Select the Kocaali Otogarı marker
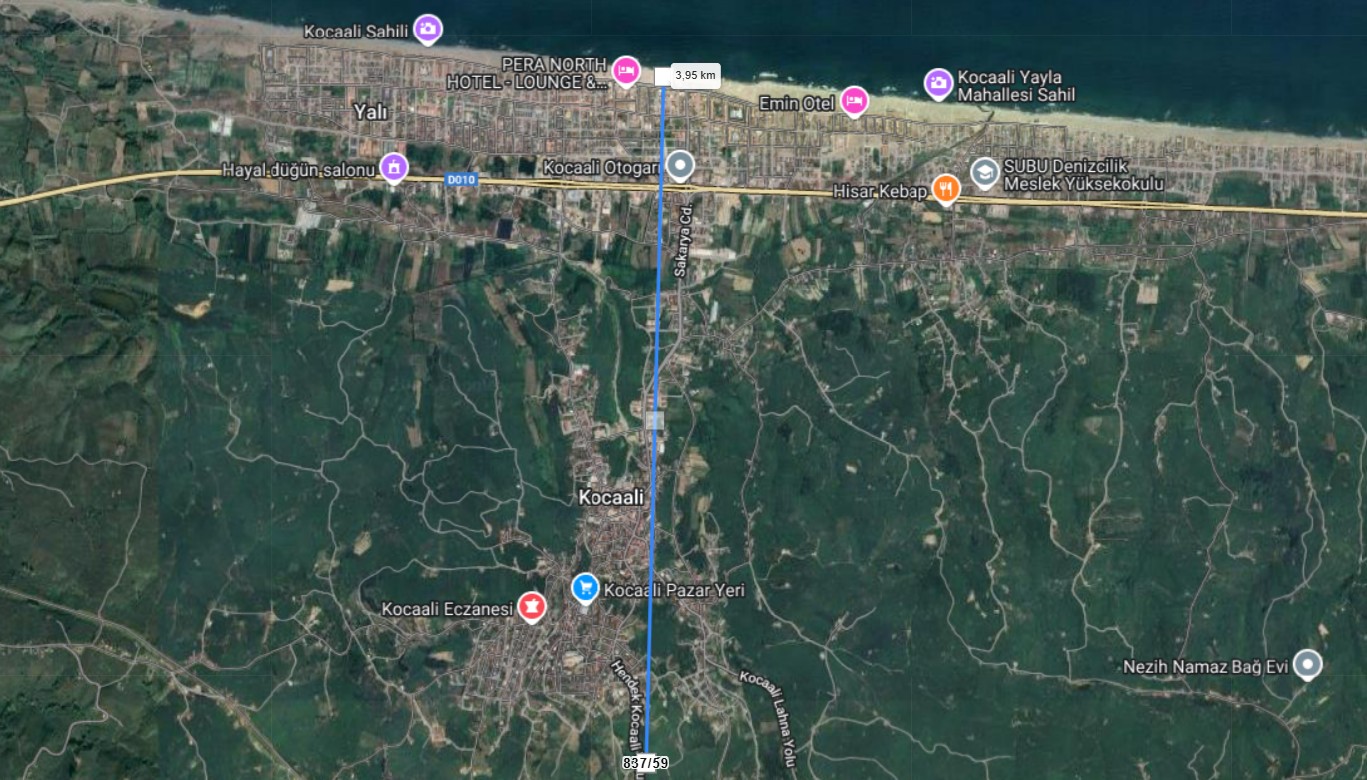The image size is (1367, 780). (680, 164)
